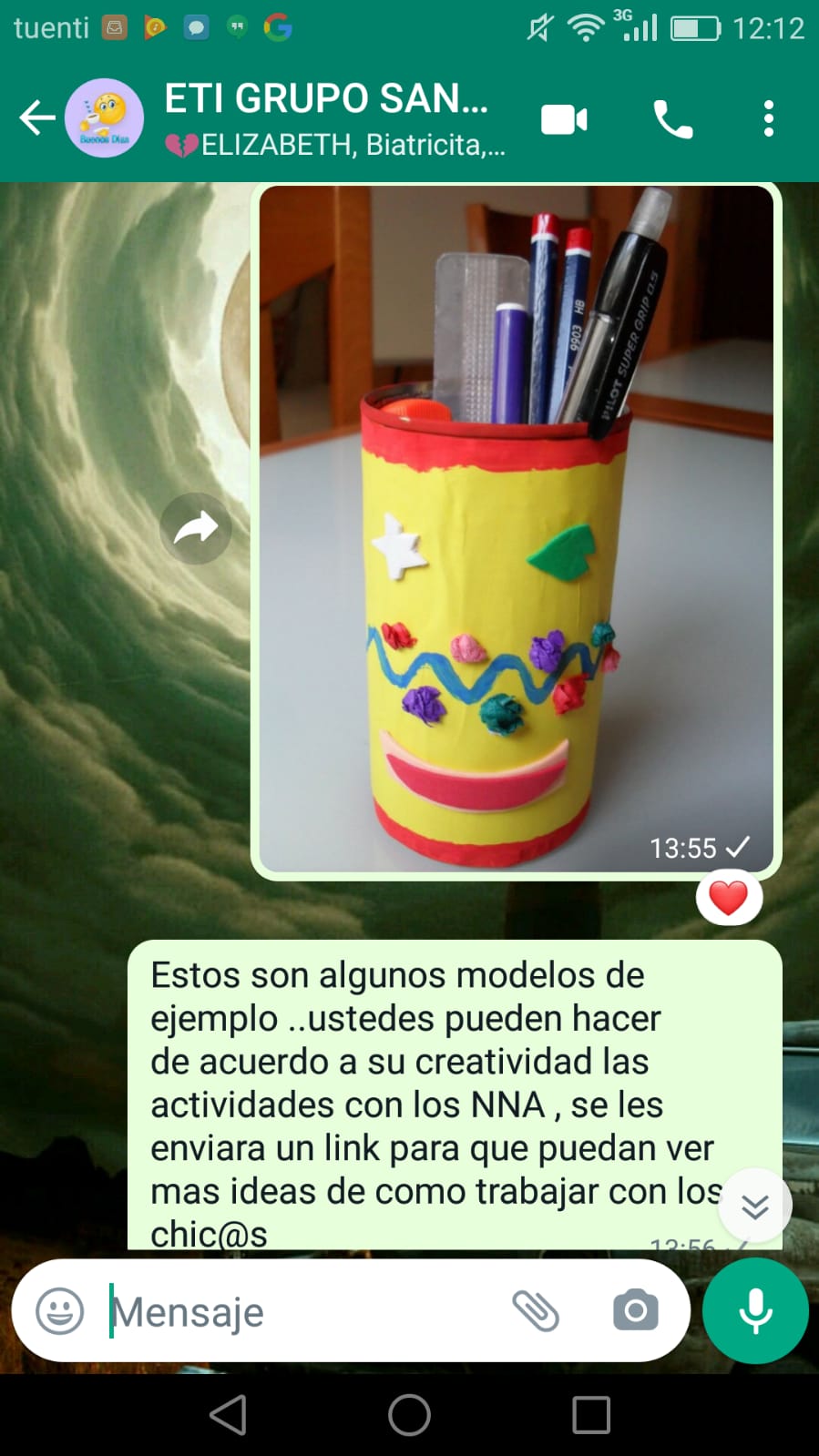Viewport: 819px width, 1456px height.
Task: Open the emoji picker
Action: (60, 1311)
